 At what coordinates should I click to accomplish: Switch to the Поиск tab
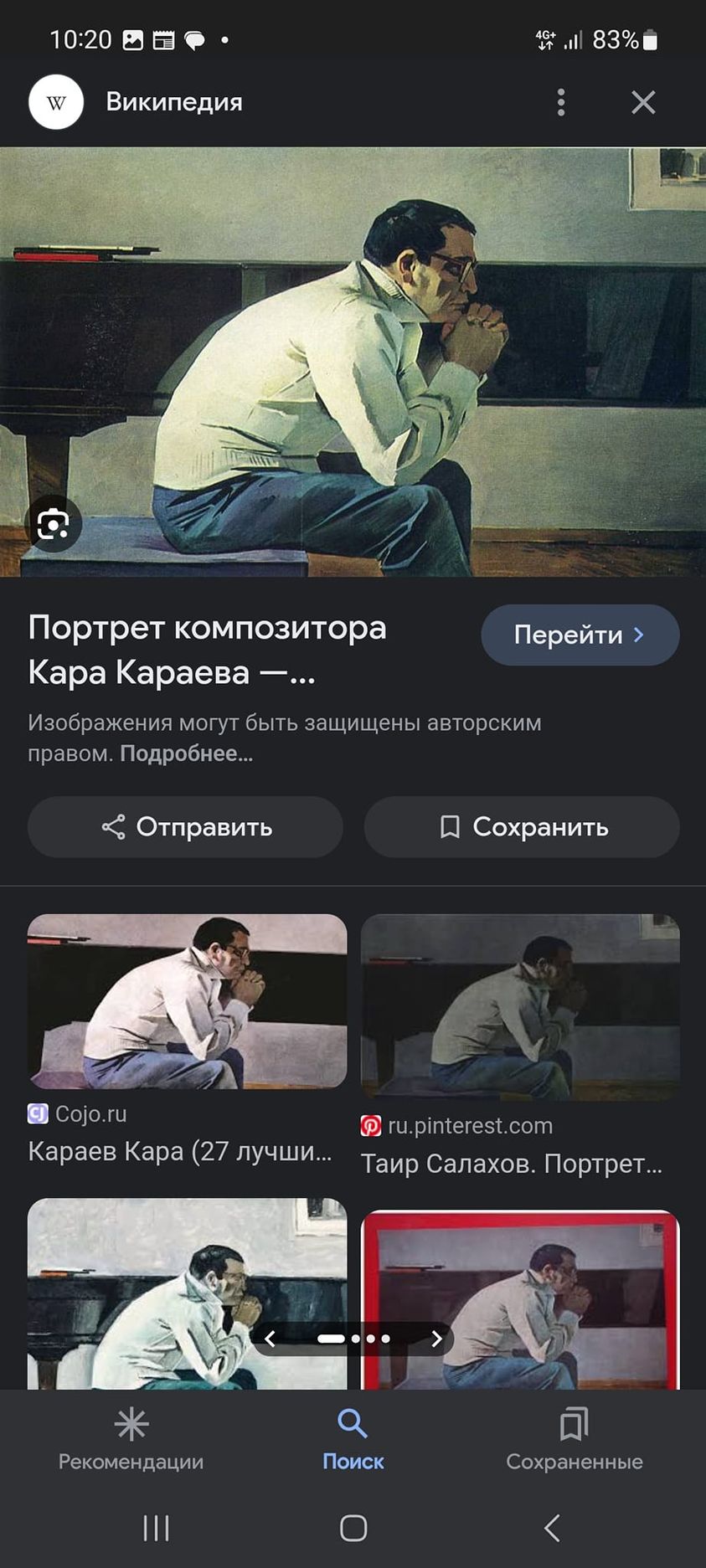pos(353,1438)
